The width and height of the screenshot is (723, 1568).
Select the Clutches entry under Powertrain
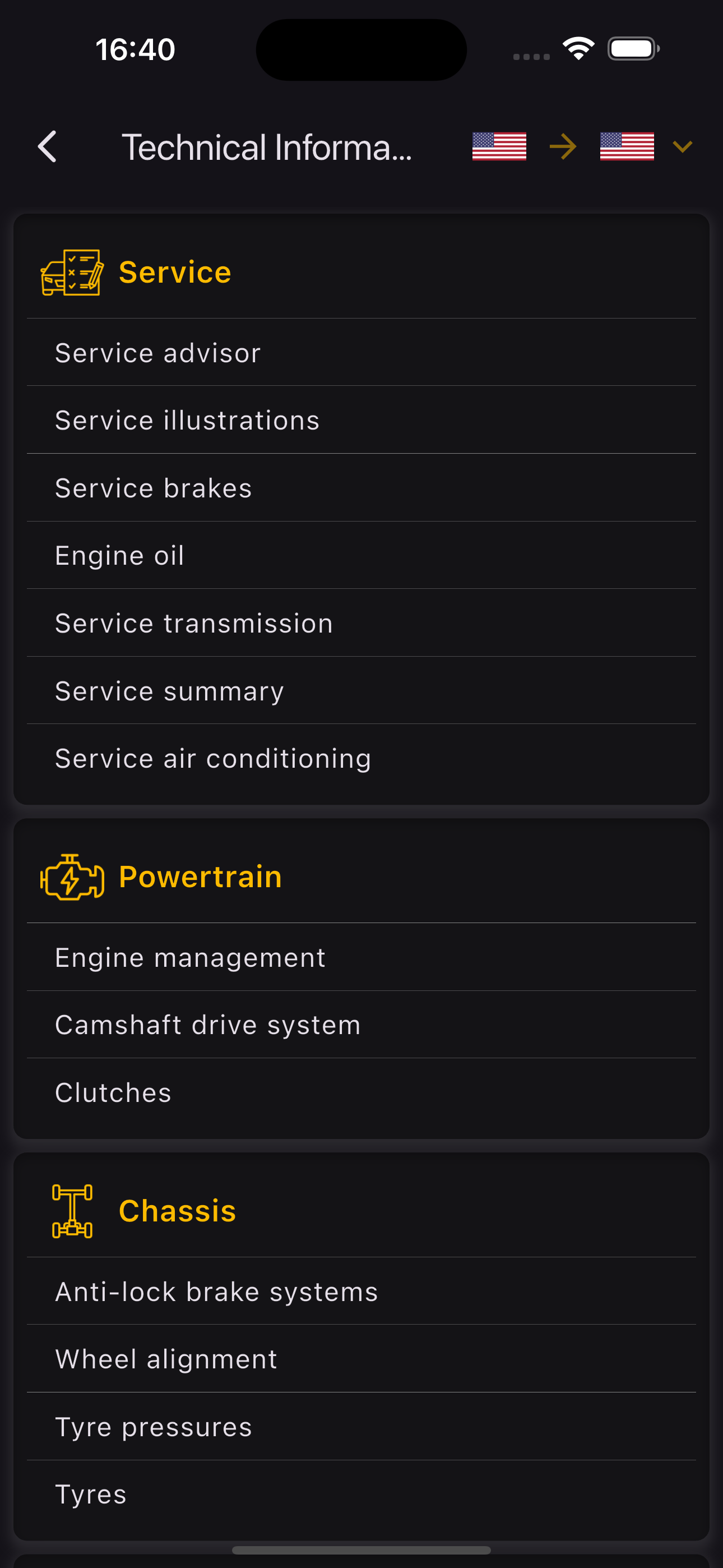[x=113, y=1092]
